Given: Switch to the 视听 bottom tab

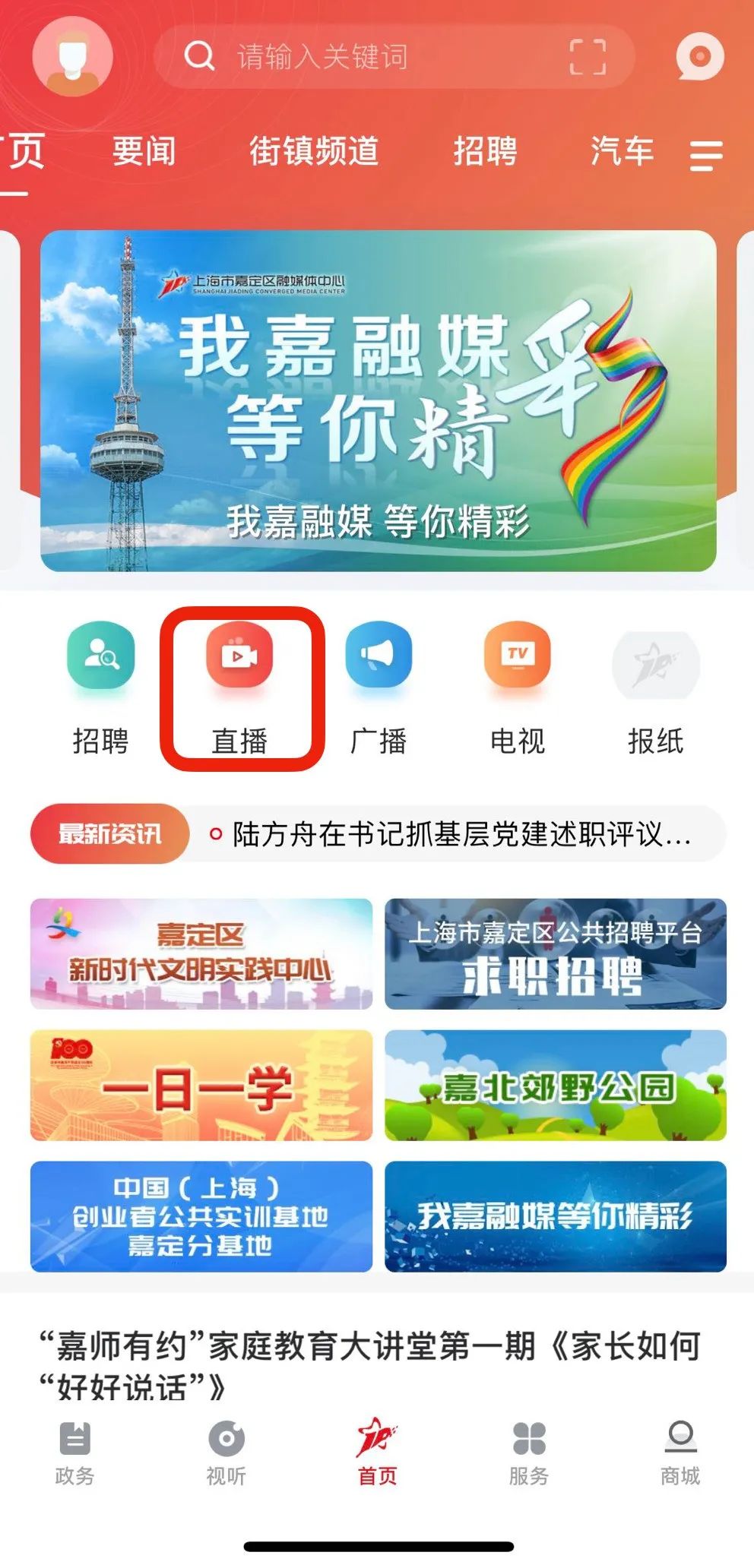Looking at the screenshot, I should 227,1453.
